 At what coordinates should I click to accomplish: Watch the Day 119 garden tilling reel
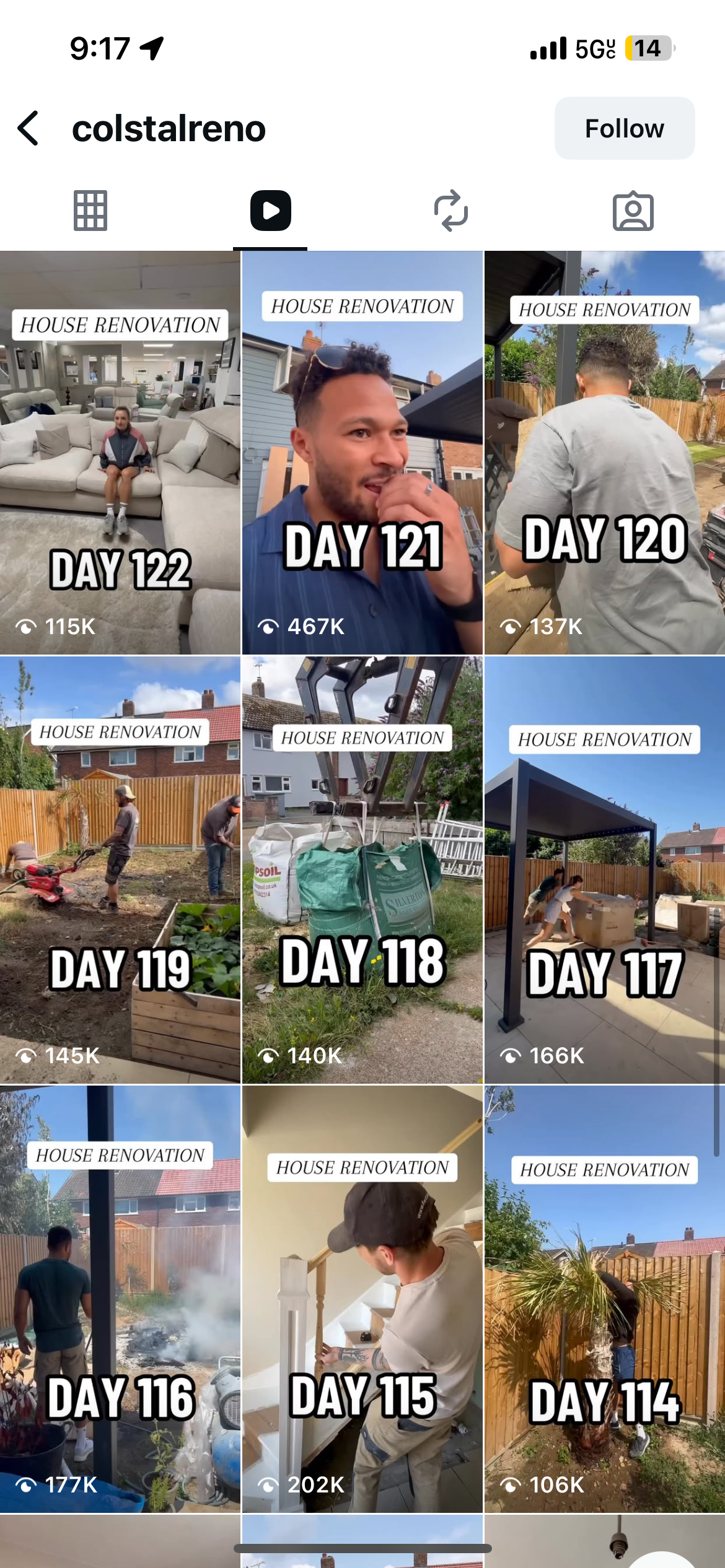pyautogui.click(x=120, y=870)
